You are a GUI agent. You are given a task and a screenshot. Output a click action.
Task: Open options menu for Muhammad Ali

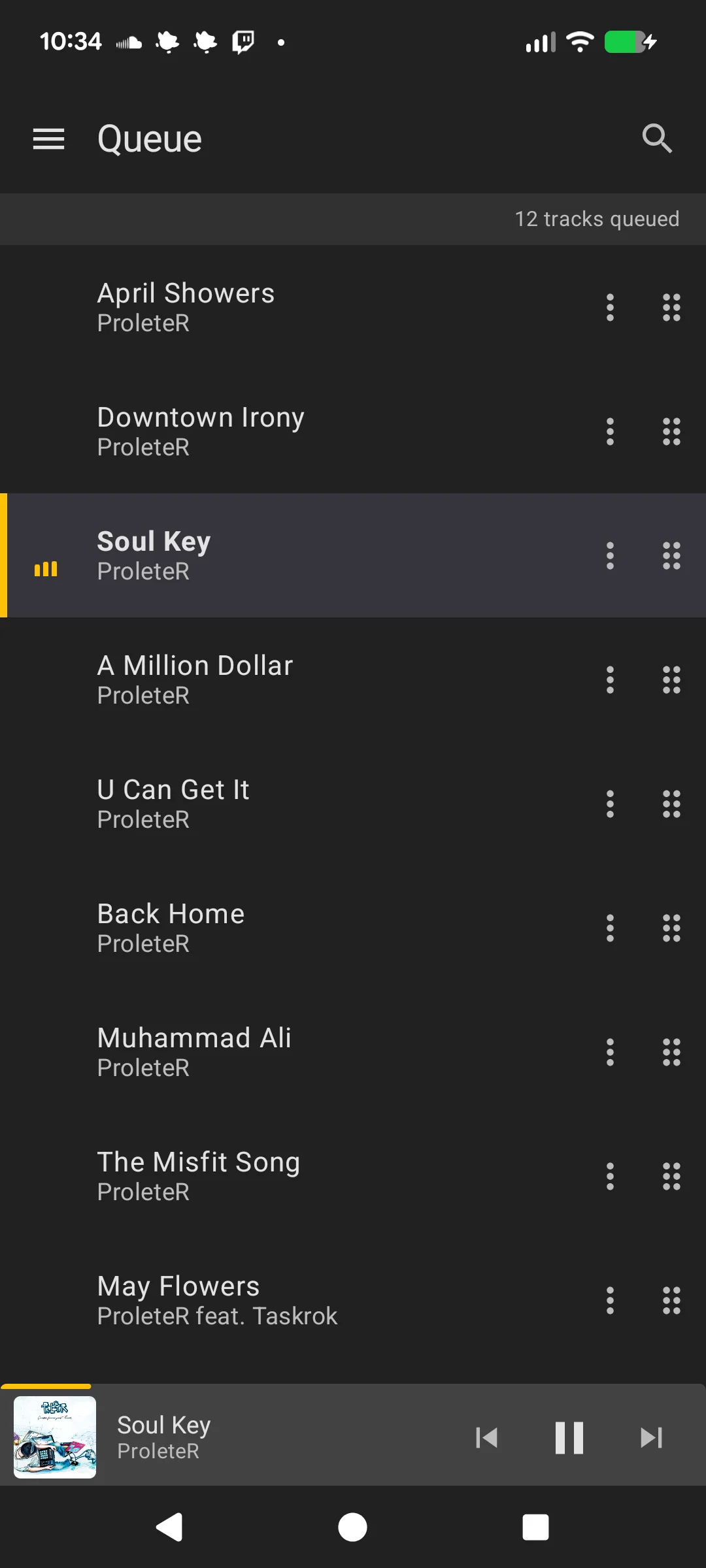(609, 1051)
